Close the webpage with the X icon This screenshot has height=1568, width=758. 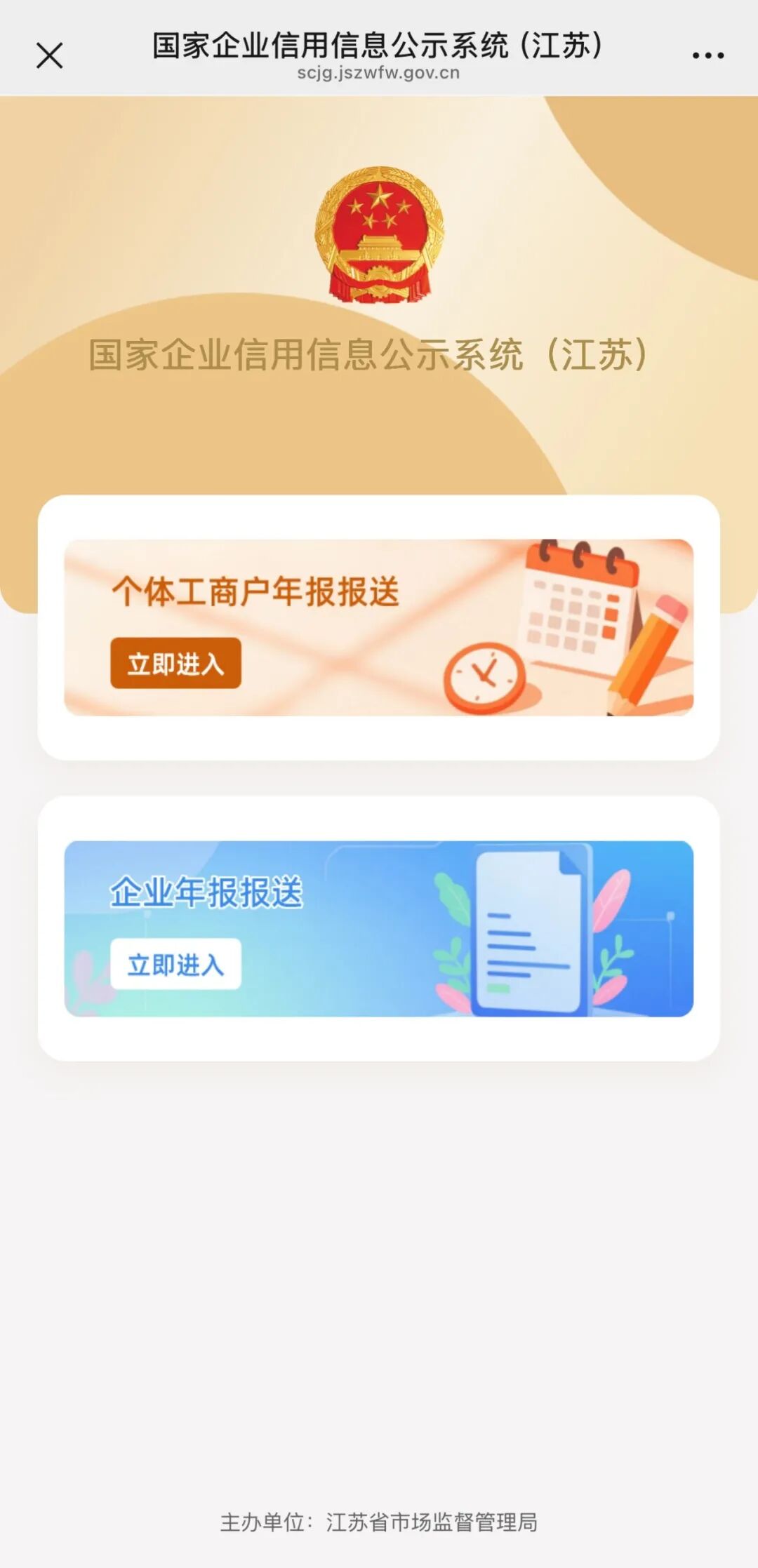(x=49, y=55)
